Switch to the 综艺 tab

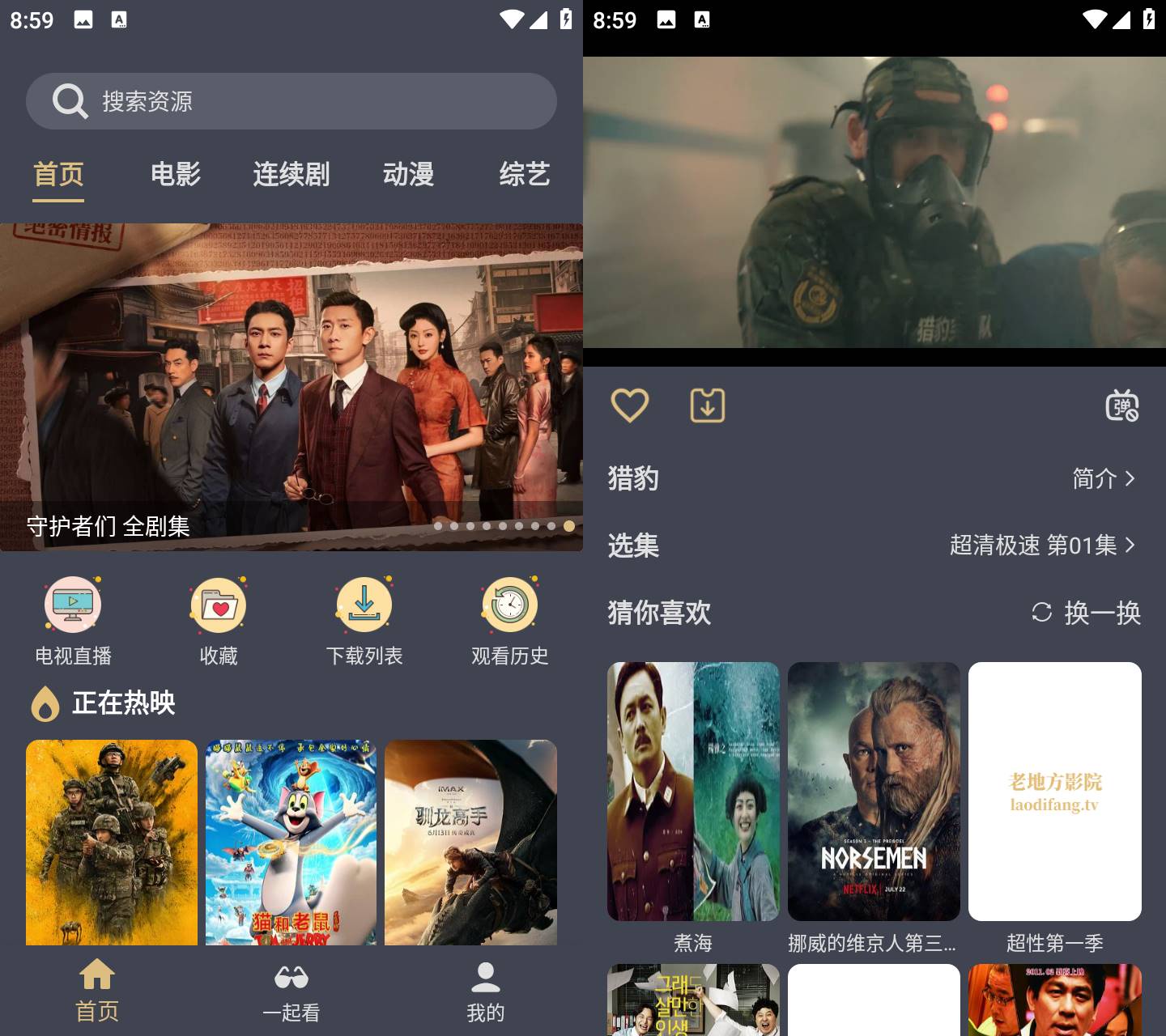pyautogui.click(x=524, y=174)
